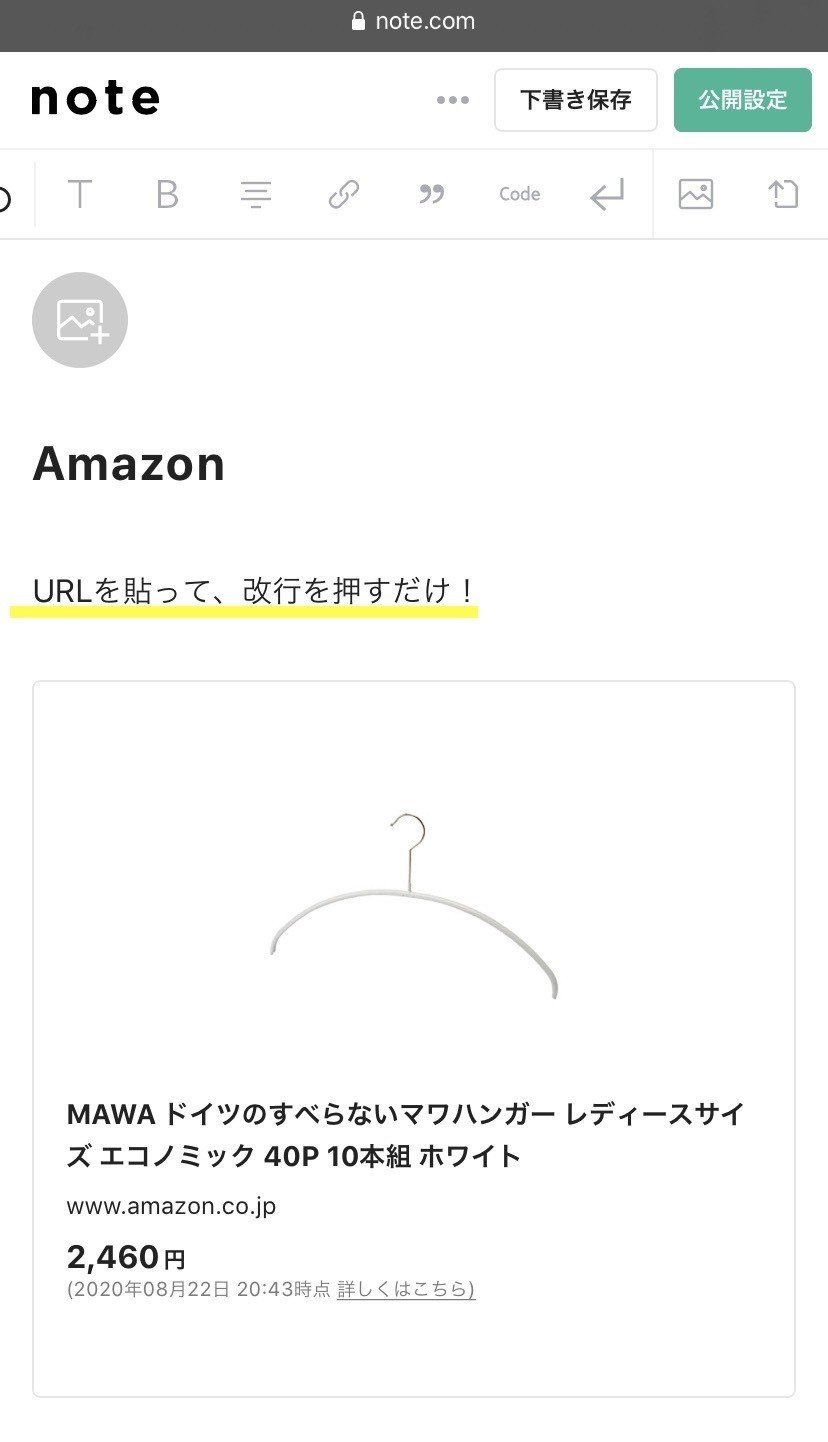The image size is (828, 1442).
Task: Select the heading T text style tool
Action: pyautogui.click(x=79, y=194)
